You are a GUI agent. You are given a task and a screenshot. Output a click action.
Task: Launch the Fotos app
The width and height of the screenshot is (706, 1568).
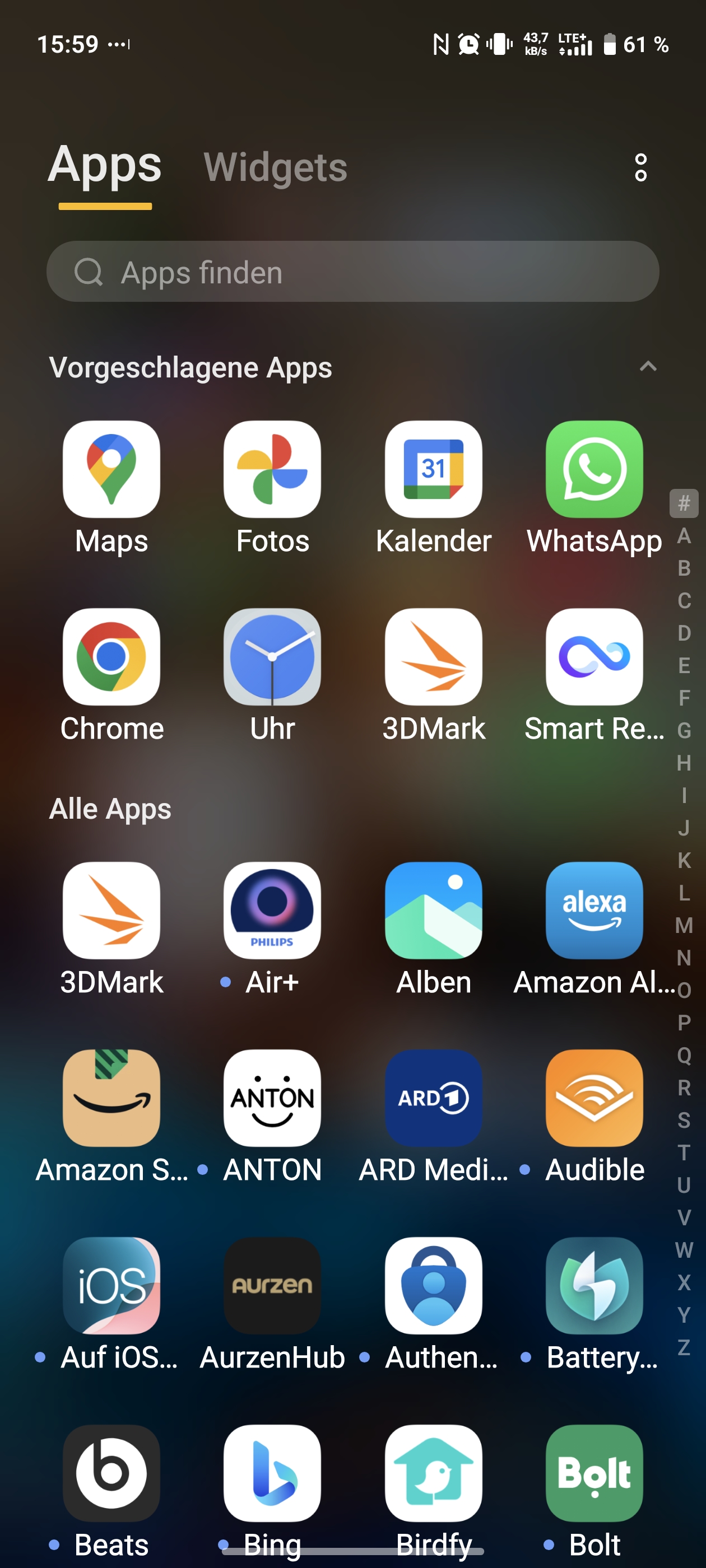pyautogui.click(x=272, y=470)
